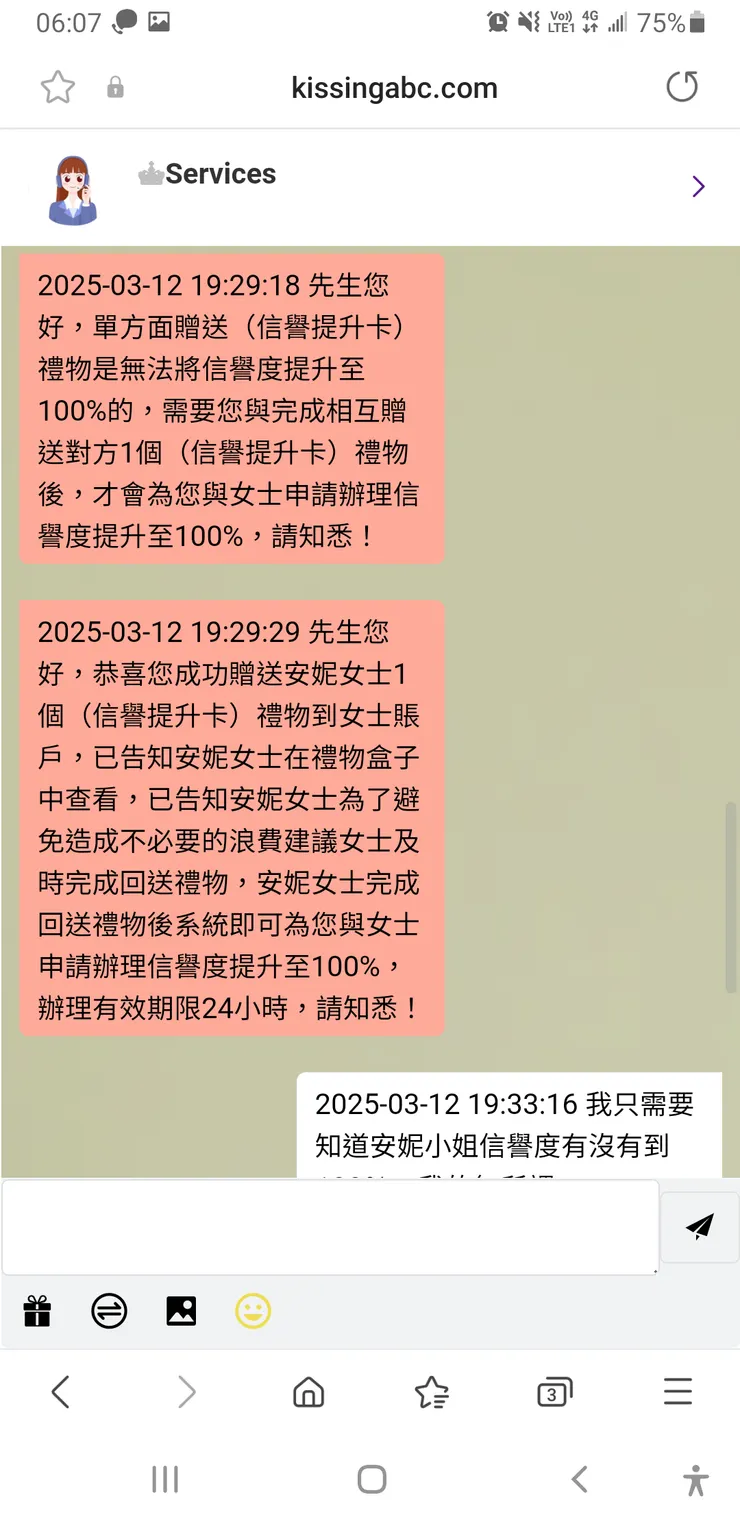
Task: Reload the page with the refresh icon
Action: tap(682, 87)
